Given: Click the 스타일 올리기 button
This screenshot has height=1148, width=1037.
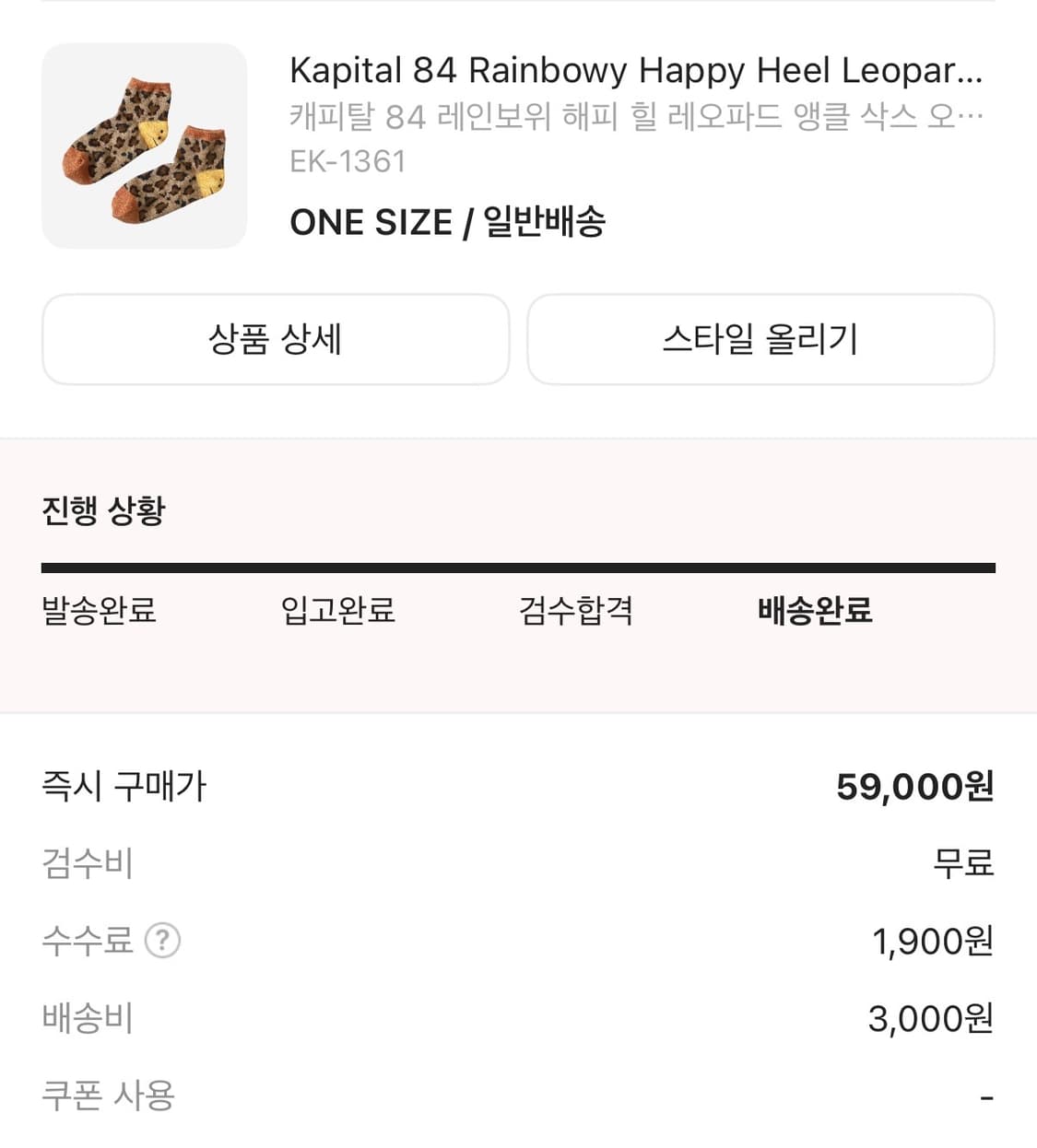Looking at the screenshot, I should click(760, 339).
